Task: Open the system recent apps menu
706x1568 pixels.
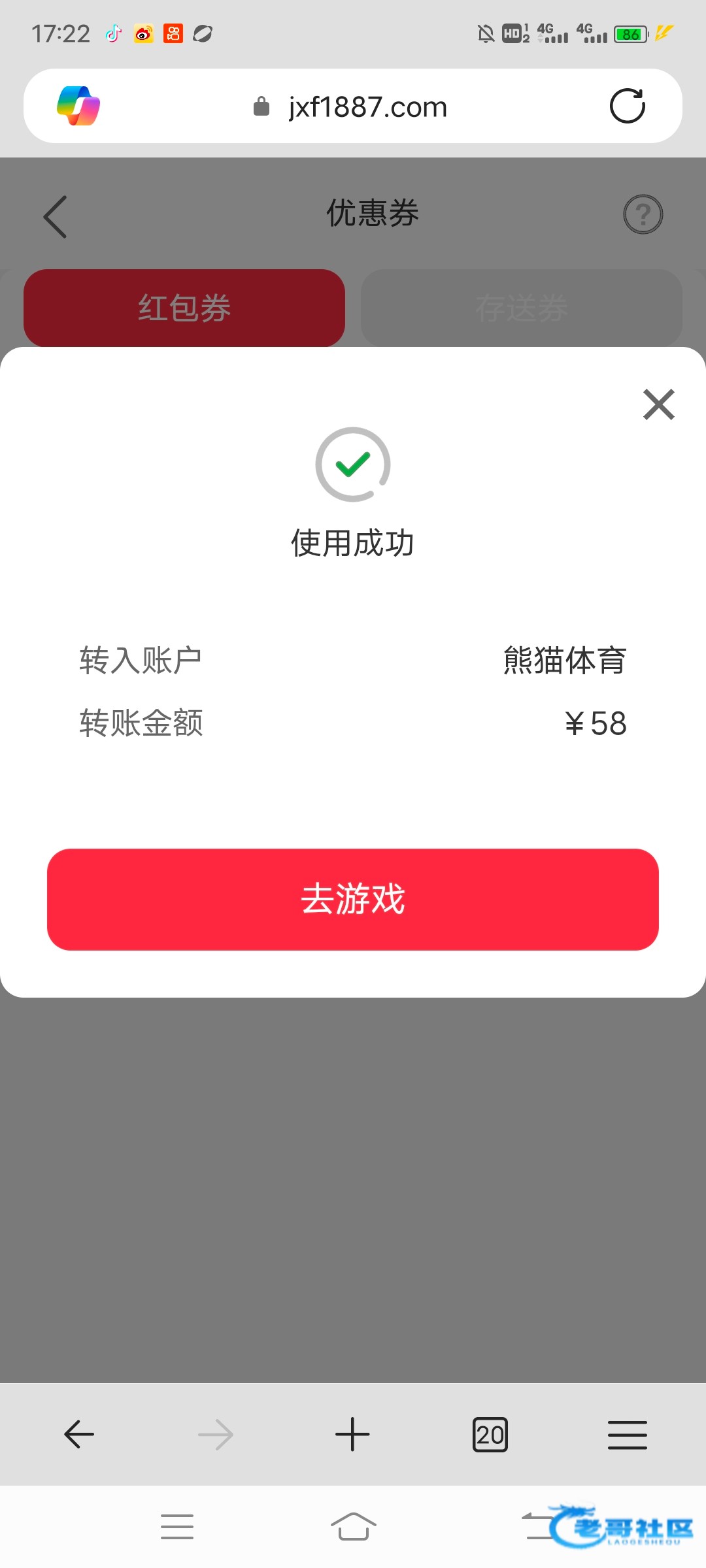Action: point(177,1527)
